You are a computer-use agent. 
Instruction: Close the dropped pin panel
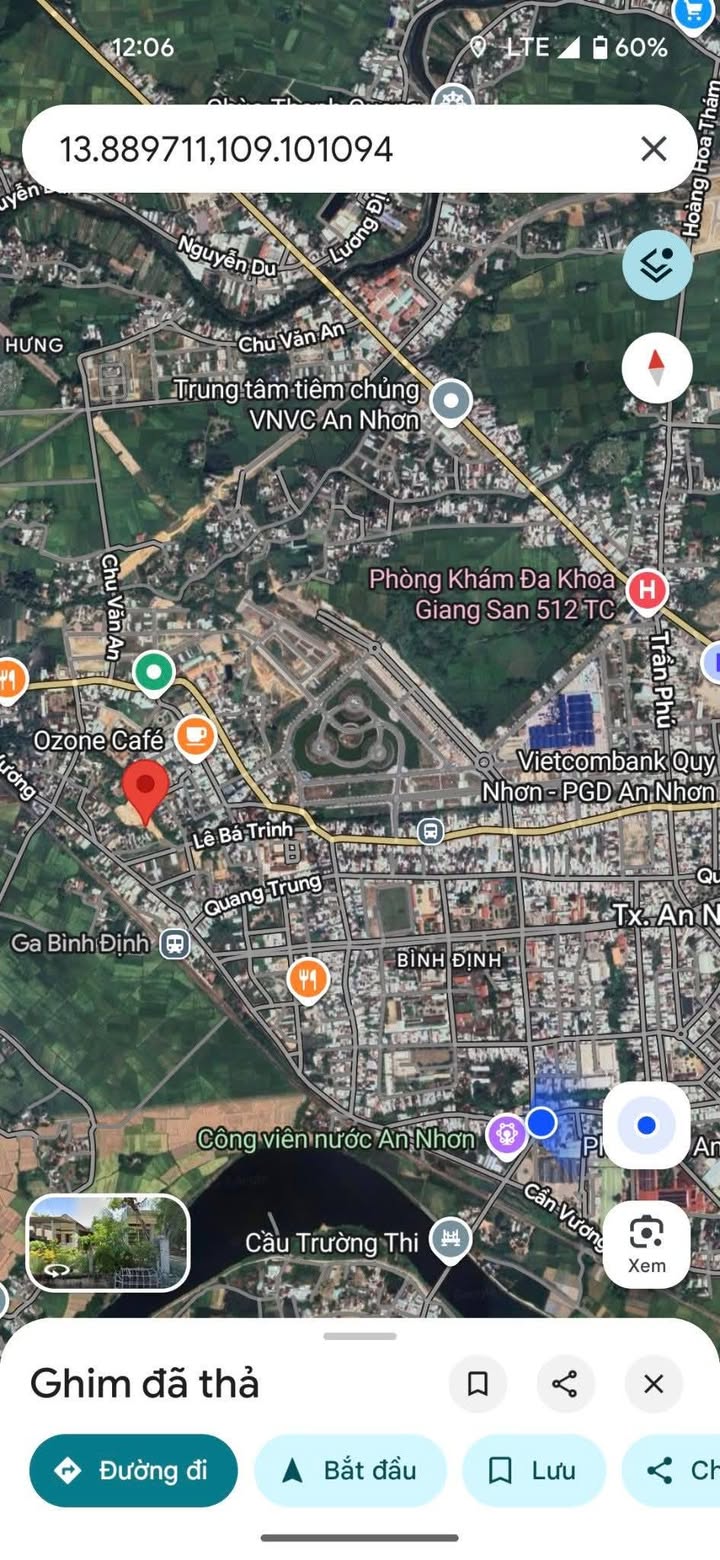(x=653, y=1384)
